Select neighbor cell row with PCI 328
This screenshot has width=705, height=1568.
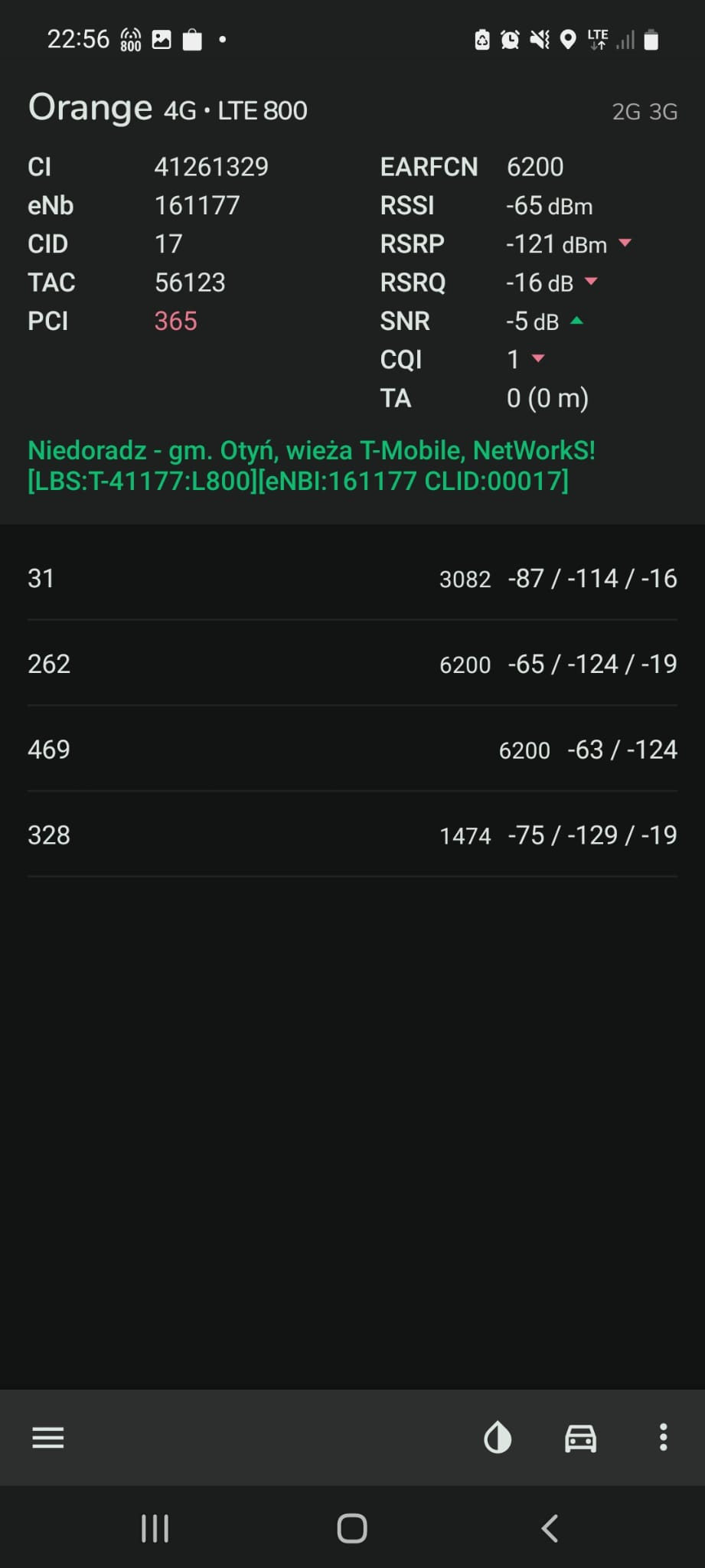352,835
